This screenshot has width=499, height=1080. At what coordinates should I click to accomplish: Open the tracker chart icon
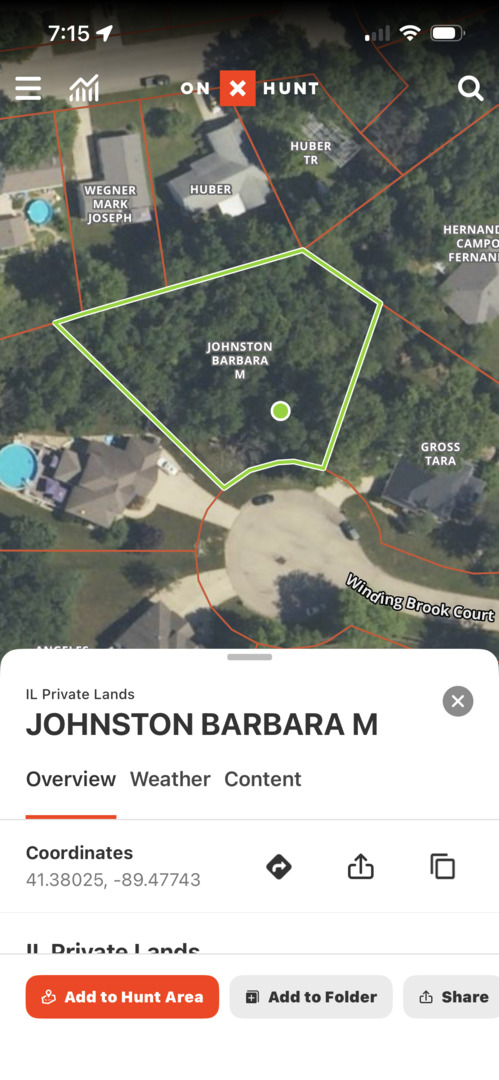click(x=84, y=88)
